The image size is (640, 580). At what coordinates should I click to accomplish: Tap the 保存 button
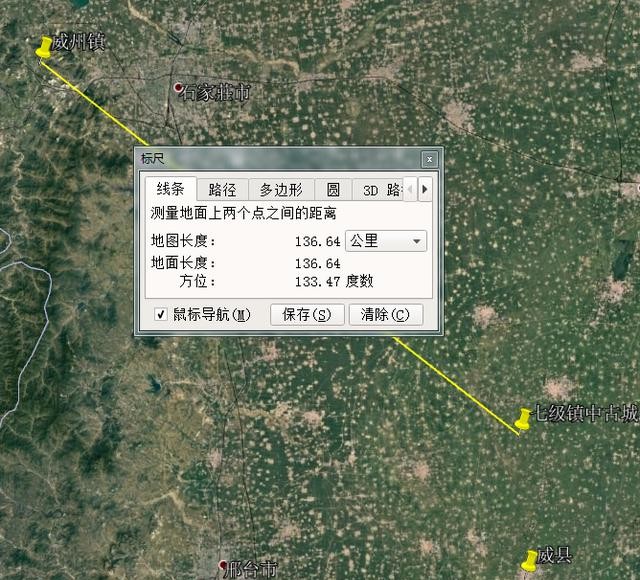(x=307, y=314)
